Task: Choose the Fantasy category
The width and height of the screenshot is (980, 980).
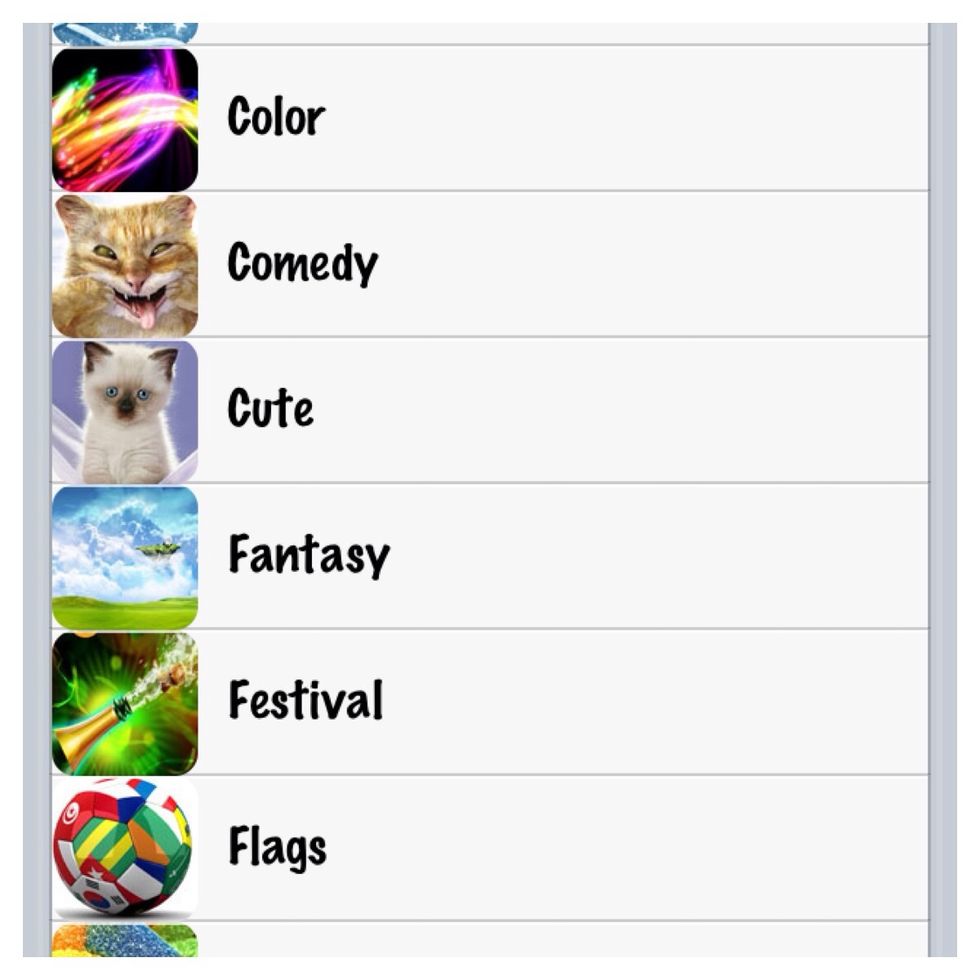Action: [308, 556]
